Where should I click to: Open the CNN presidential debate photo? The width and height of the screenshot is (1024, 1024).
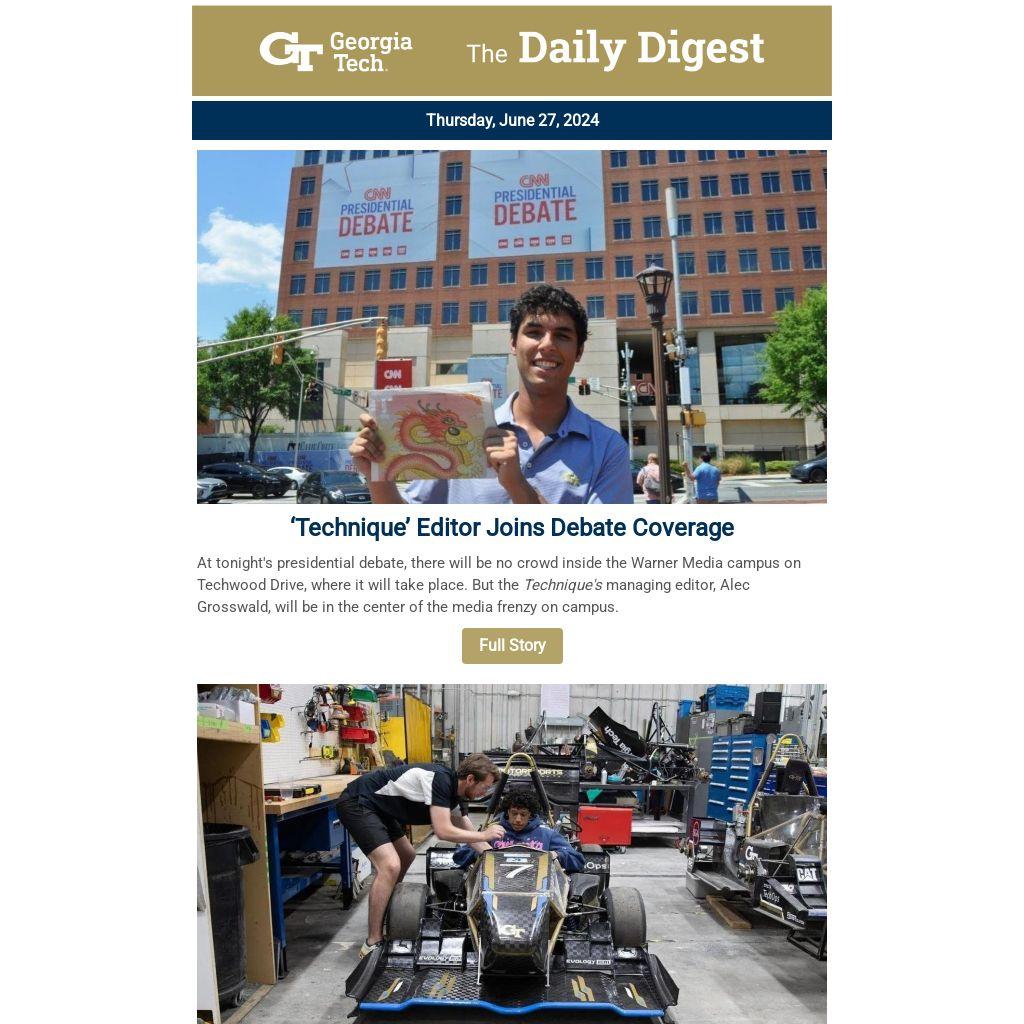click(512, 326)
